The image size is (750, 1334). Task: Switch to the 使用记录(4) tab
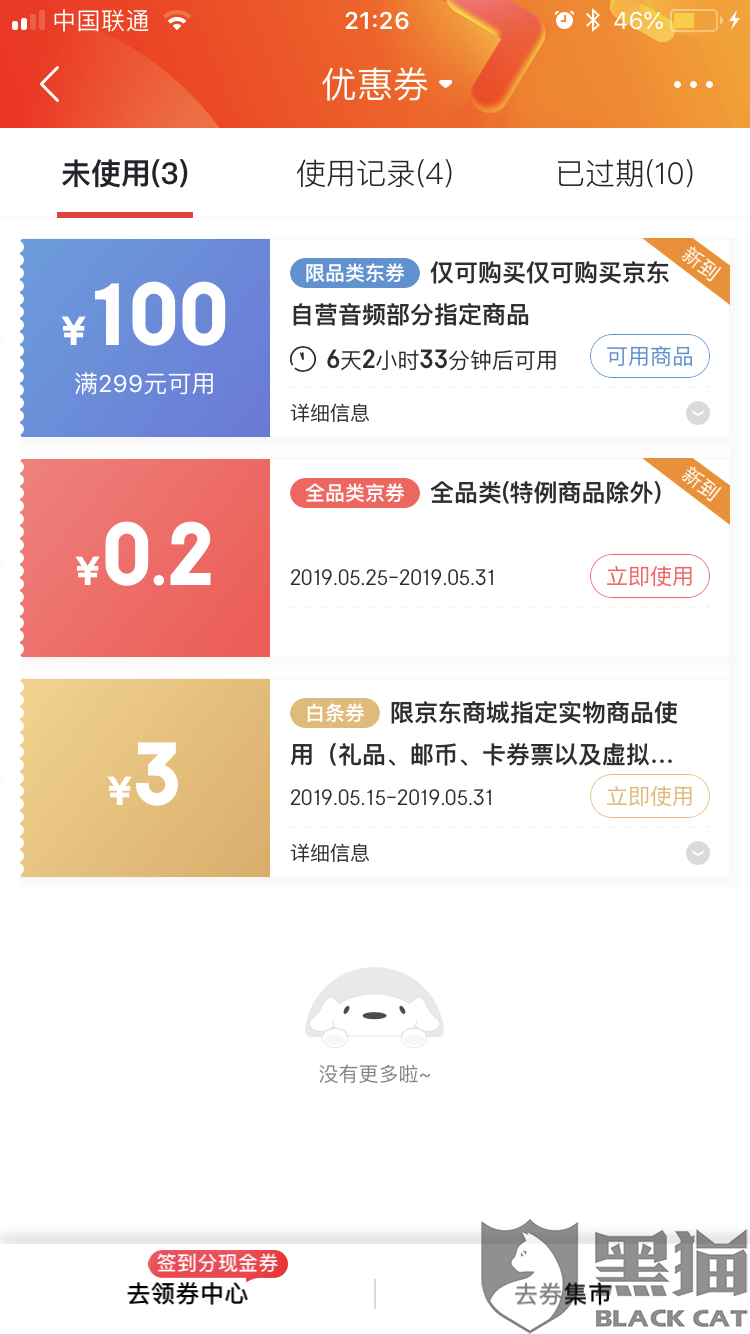pyautogui.click(x=375, y=174)
